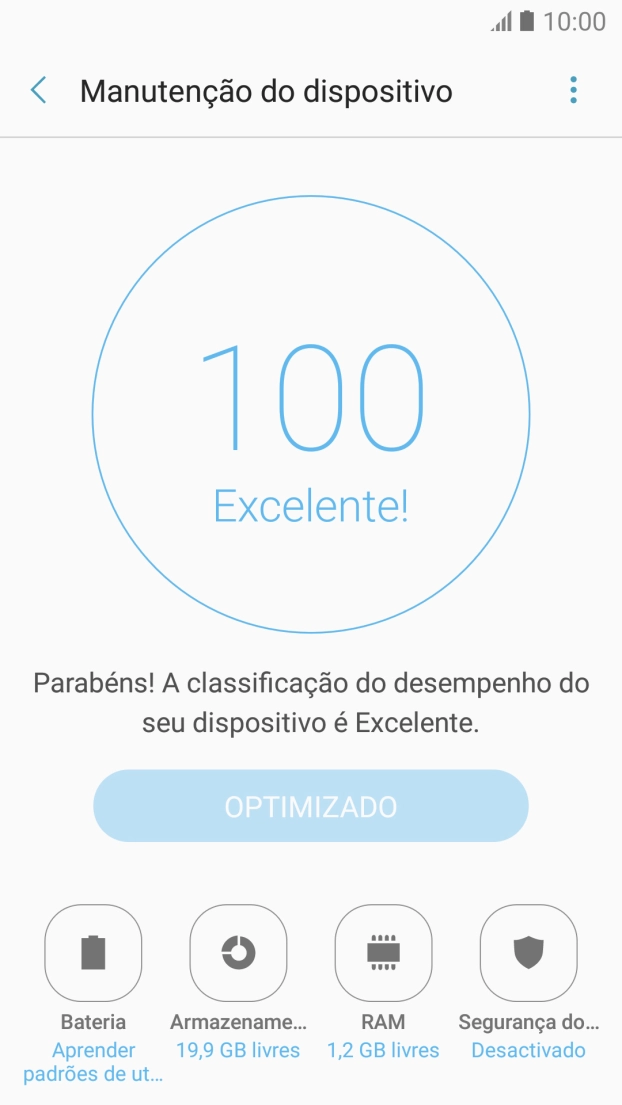Open Segurança do dispositivo

pyautogui.click(x=528, y=953)
